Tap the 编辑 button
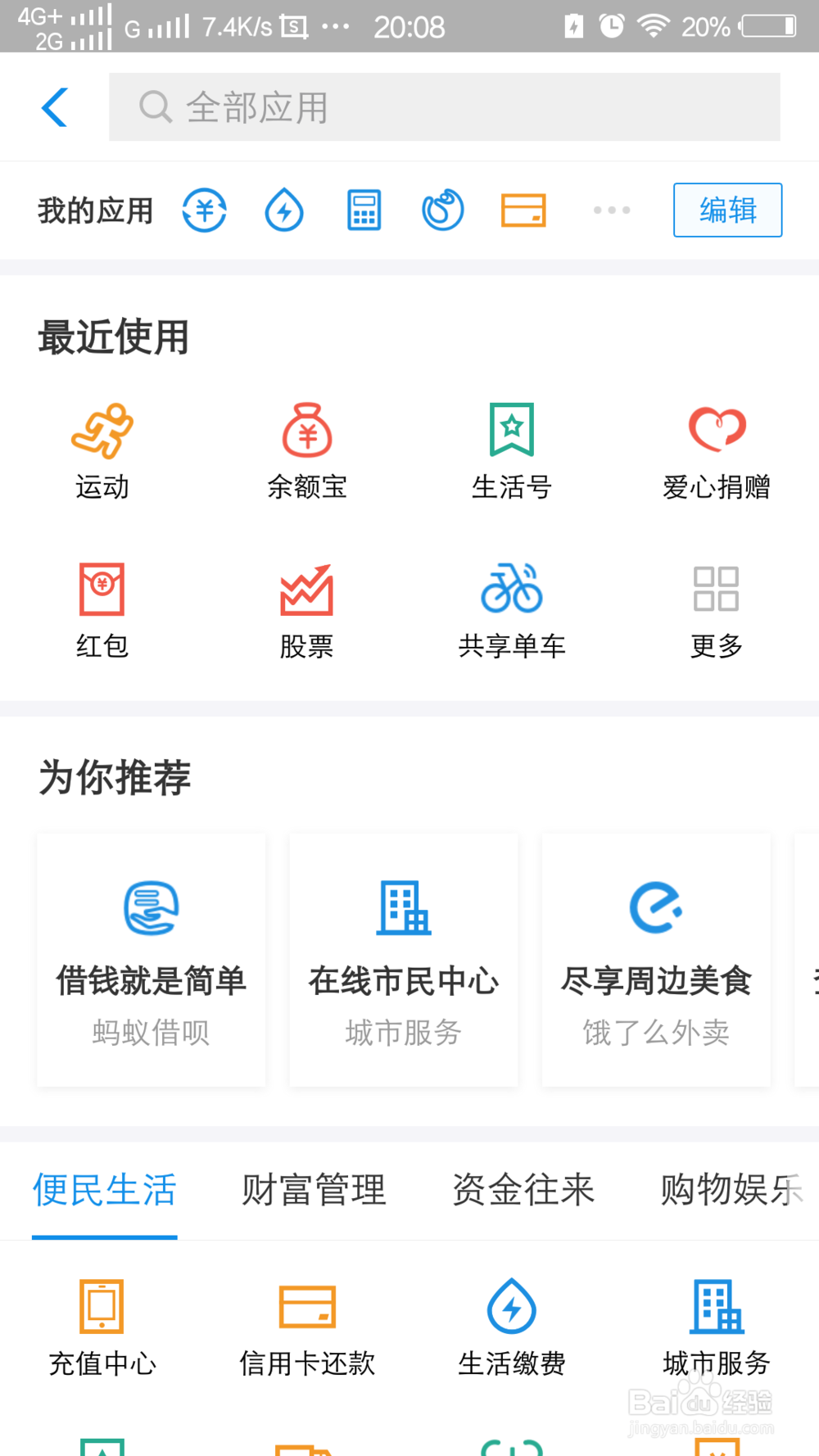 pyautogui.click(x=727, y=210)
